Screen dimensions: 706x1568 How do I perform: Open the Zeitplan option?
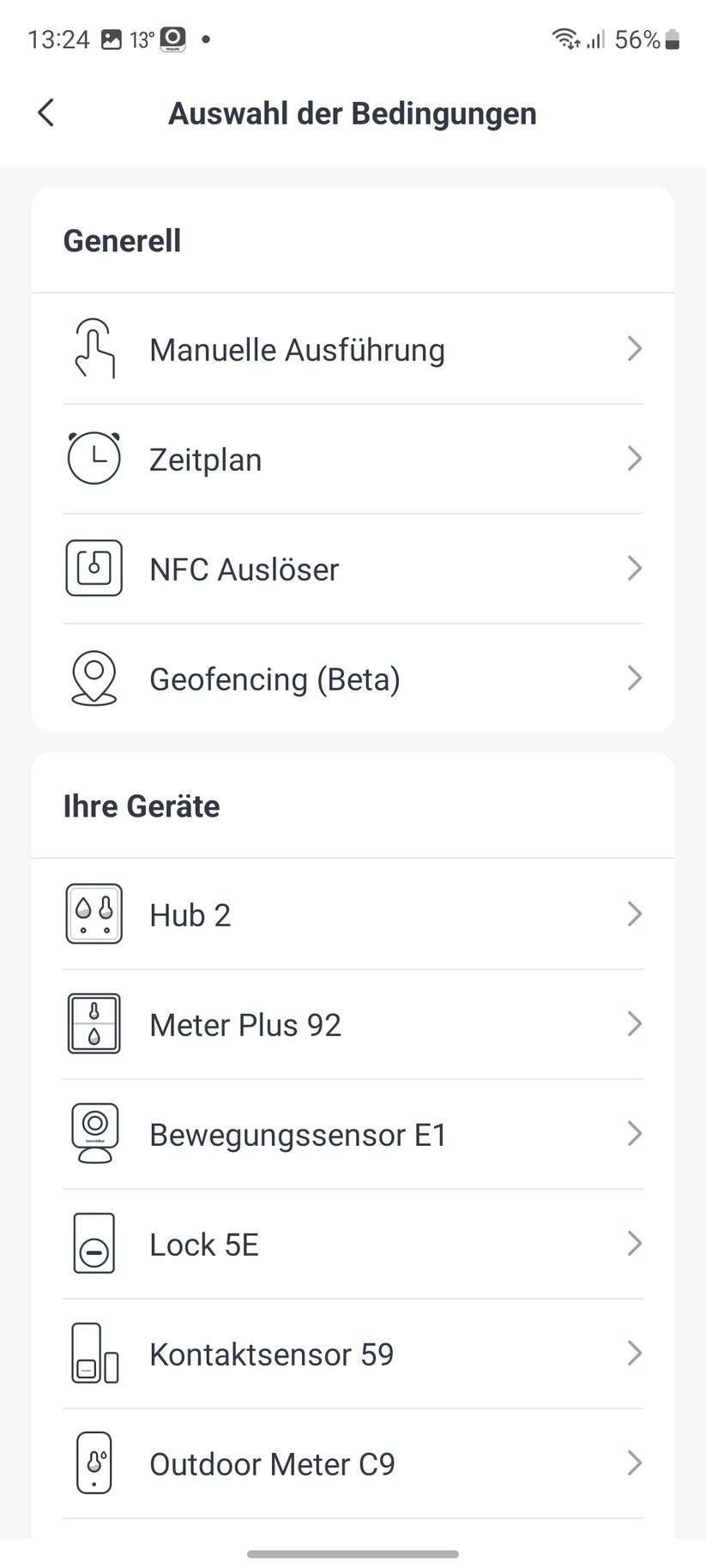[352, 460]
